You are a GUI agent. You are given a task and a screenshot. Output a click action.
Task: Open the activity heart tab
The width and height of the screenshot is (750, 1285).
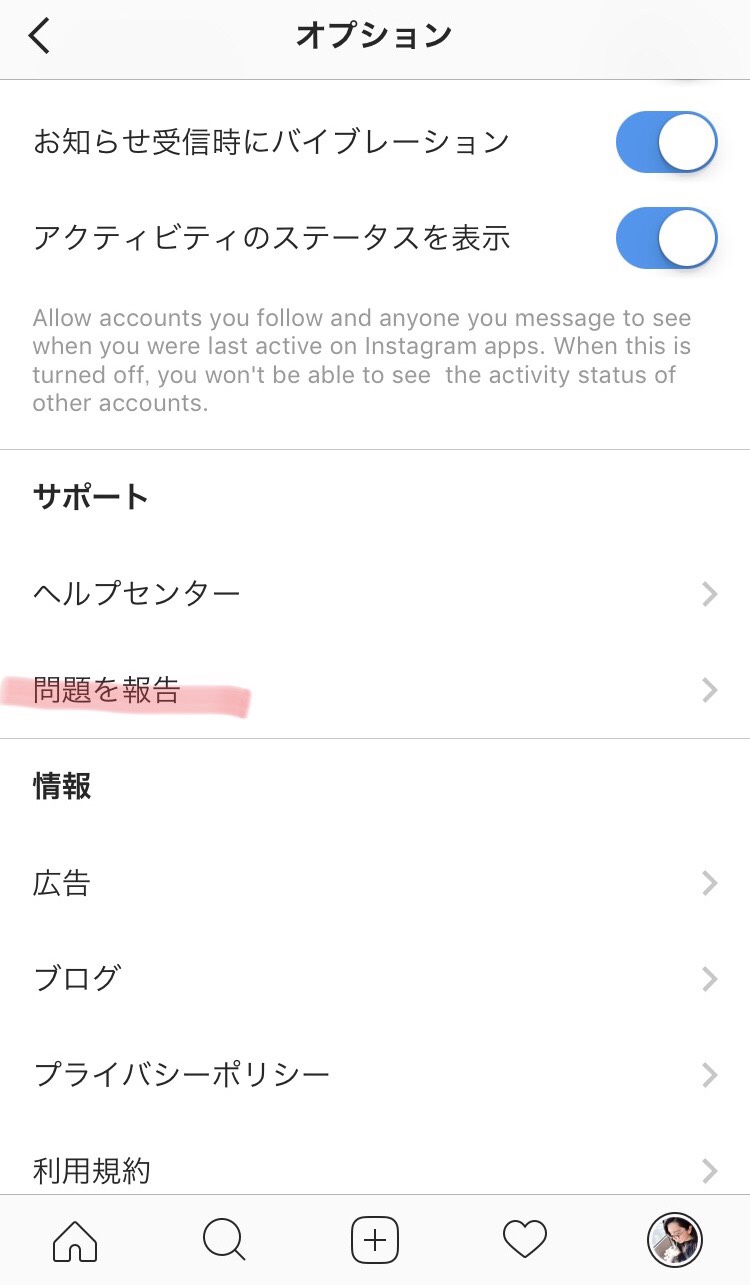[525, 1241]
